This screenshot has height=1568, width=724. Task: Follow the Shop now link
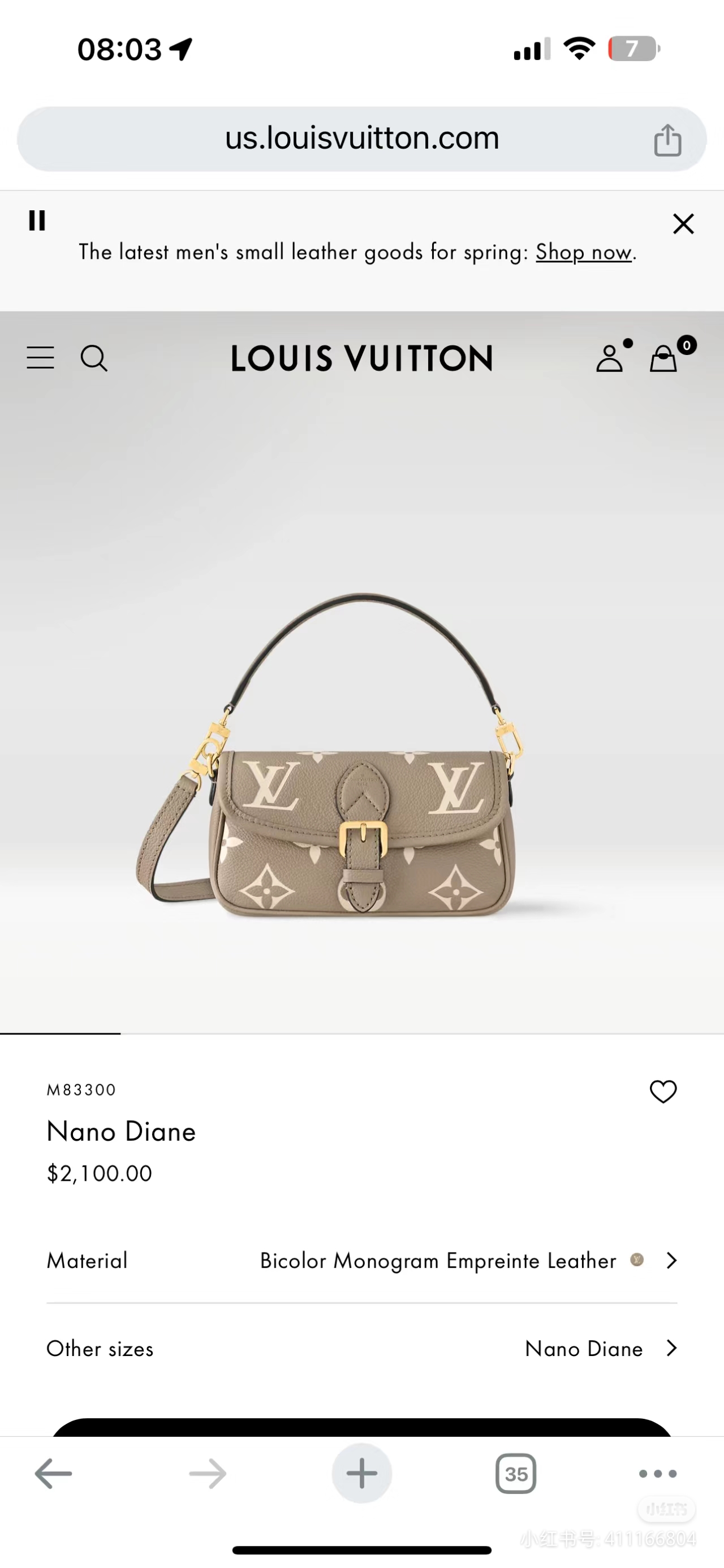pyautogui.click(x=583, y=252)
